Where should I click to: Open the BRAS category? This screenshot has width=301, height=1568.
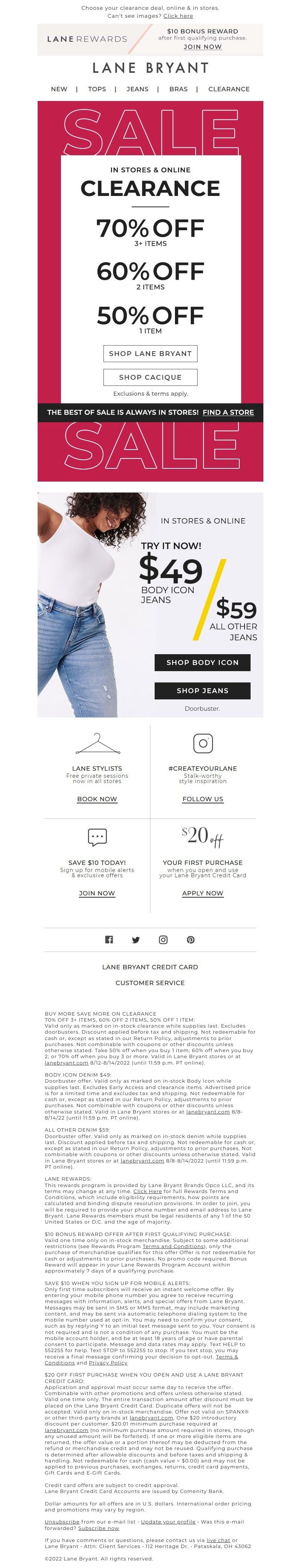pyautogui.click(x=178, y=89)
